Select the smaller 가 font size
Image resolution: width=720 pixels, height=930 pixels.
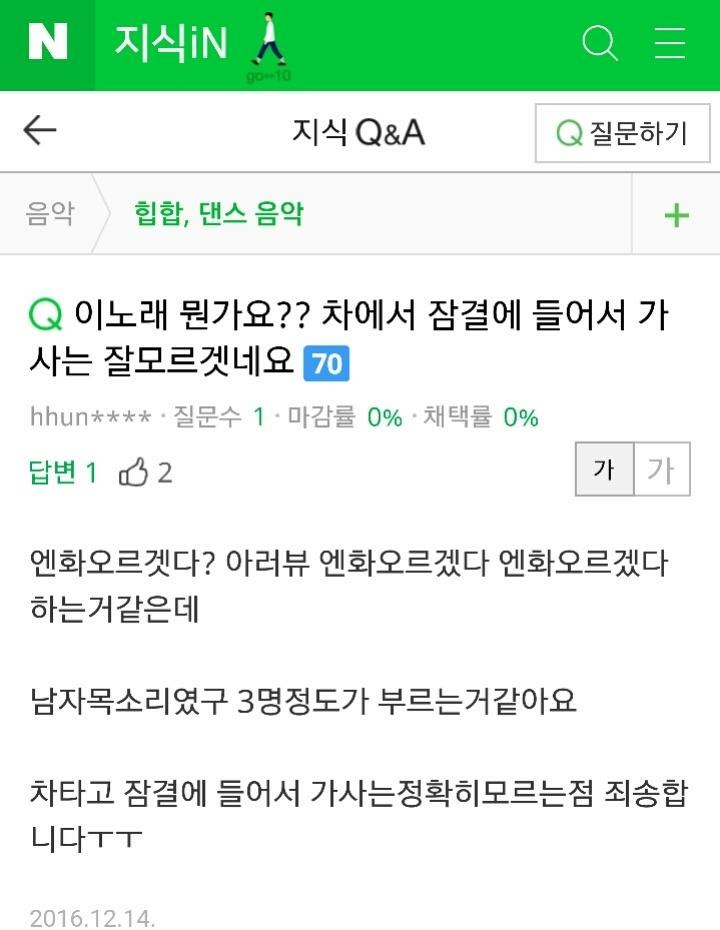pyautogui.click(x=604, y=470)
